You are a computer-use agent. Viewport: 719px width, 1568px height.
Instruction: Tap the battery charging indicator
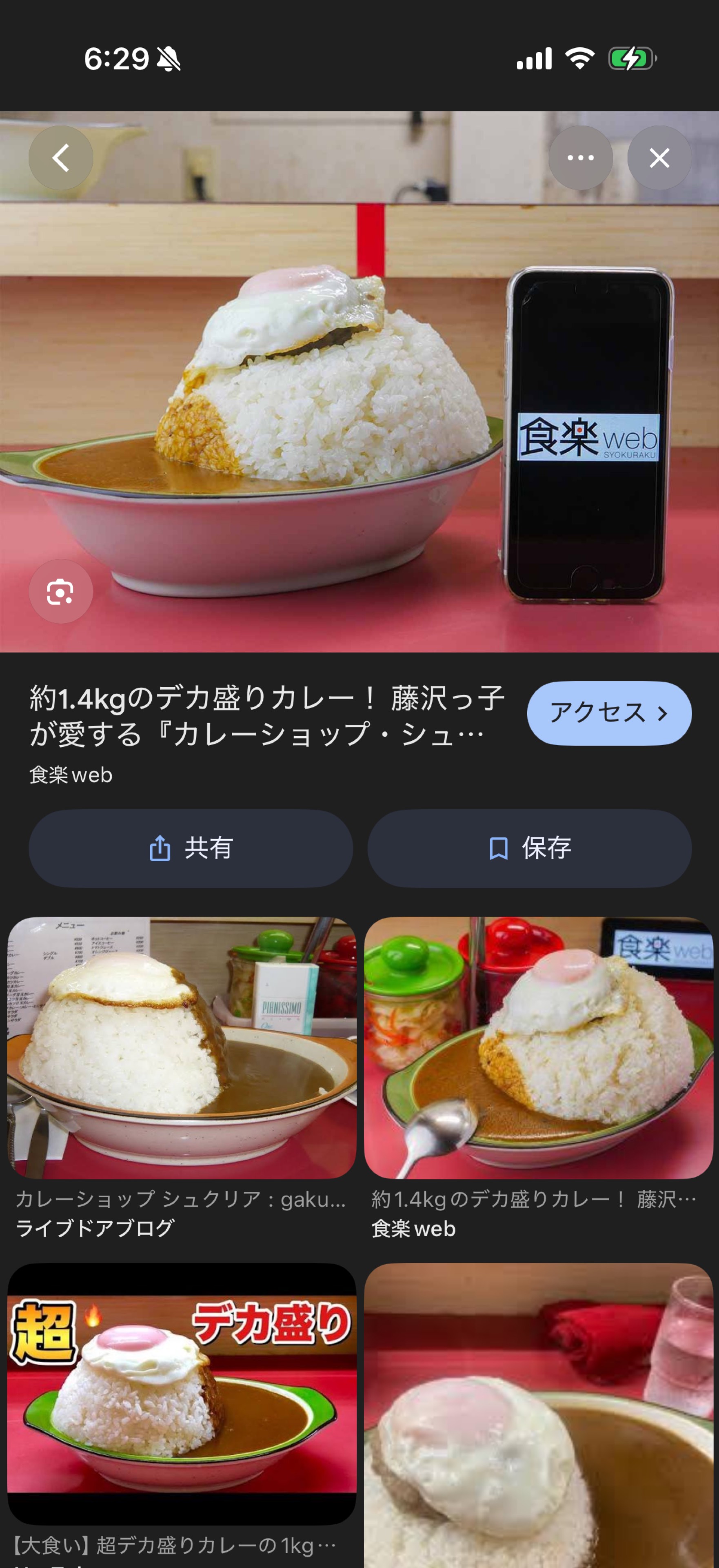(632, 59)
